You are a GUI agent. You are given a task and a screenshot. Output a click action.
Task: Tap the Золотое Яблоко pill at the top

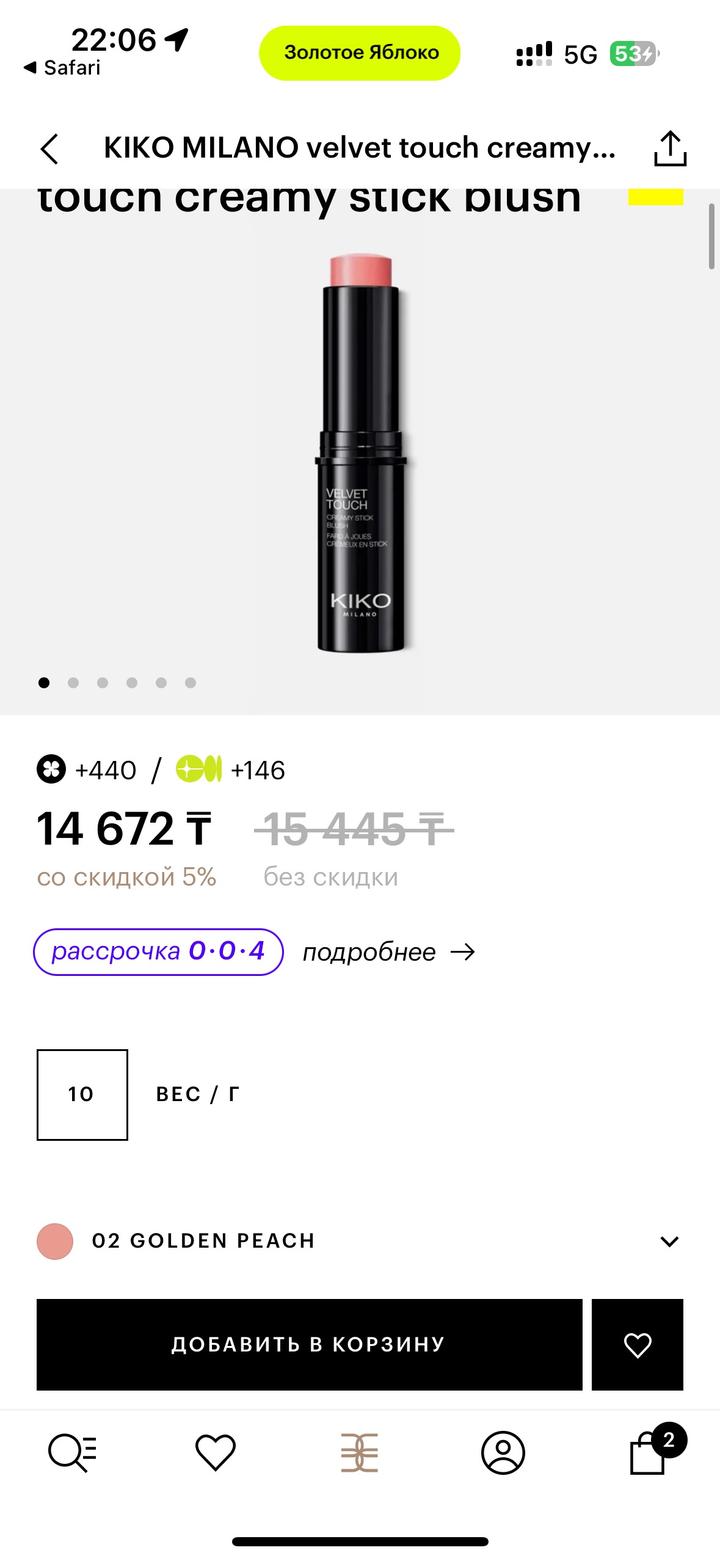coord(359,53)
